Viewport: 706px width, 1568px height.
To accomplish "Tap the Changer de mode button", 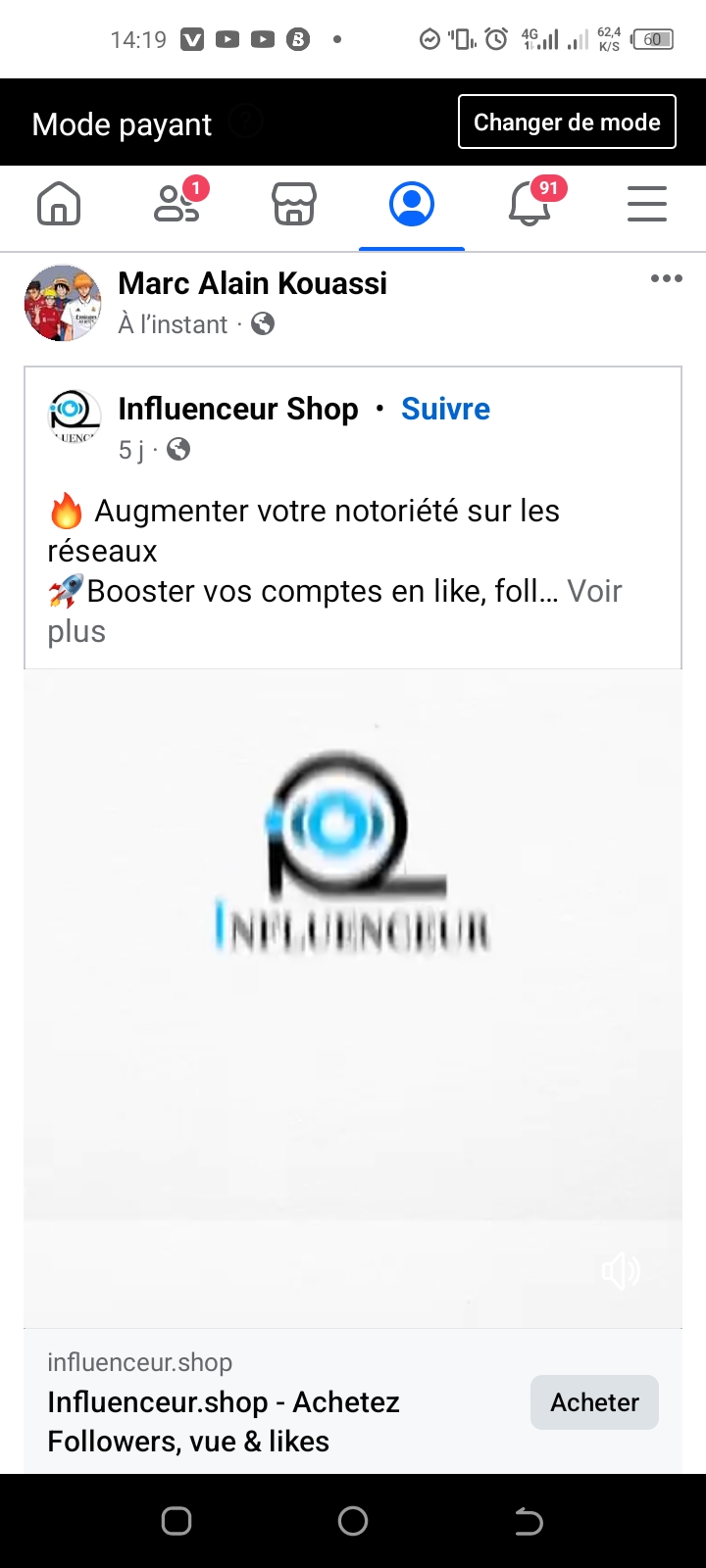I will (567, 122).
